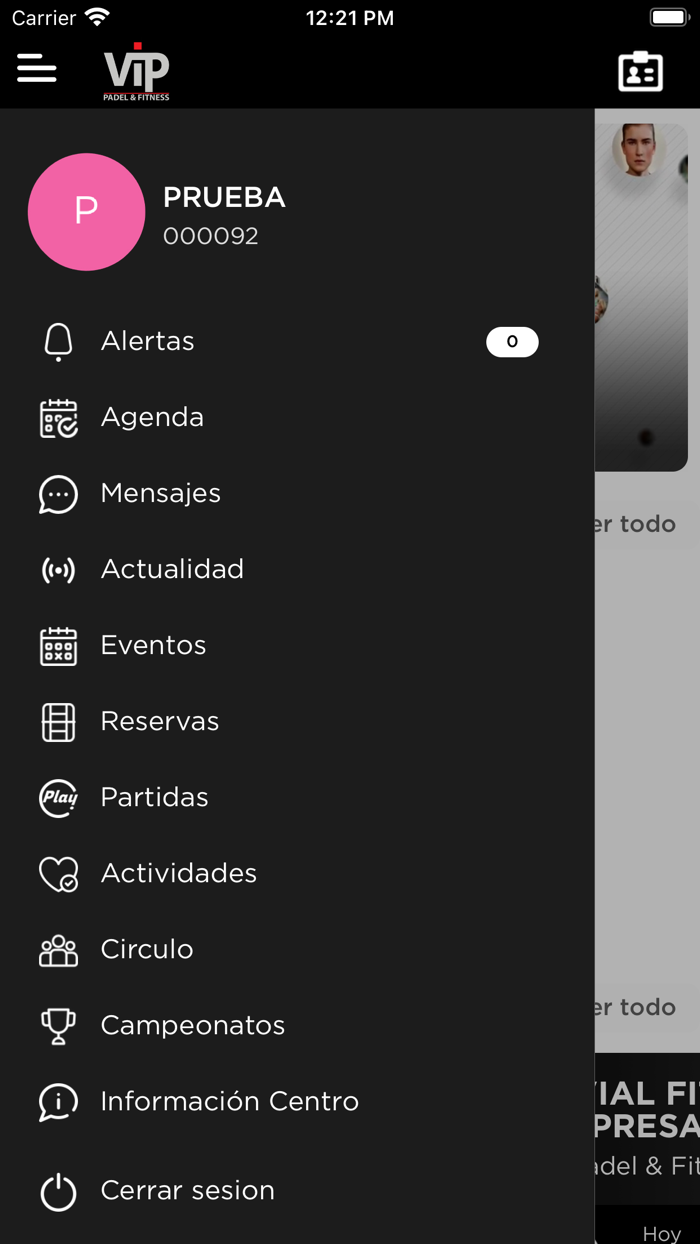Open the PRUEBA profile avatar

86,211
